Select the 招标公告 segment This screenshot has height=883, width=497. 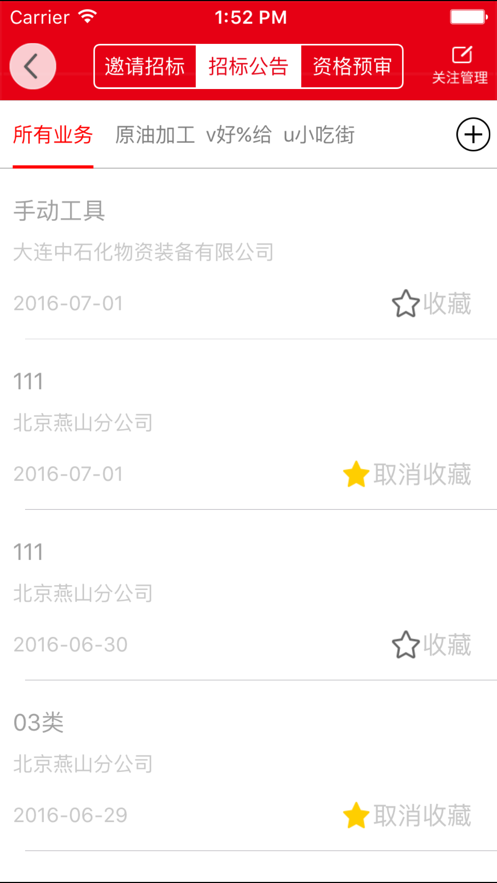[248, 66]
